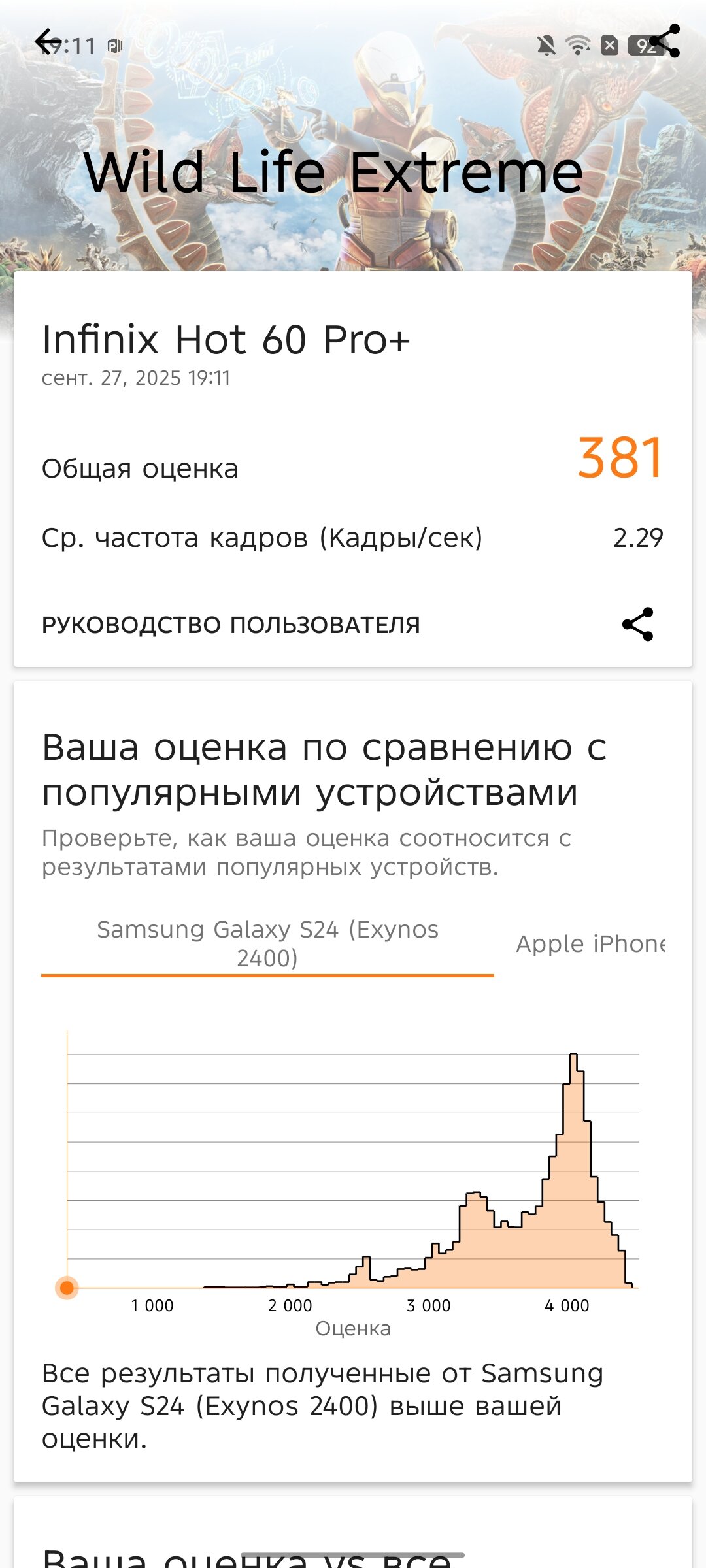Share the result via top-right share icon

click(665, 42)
